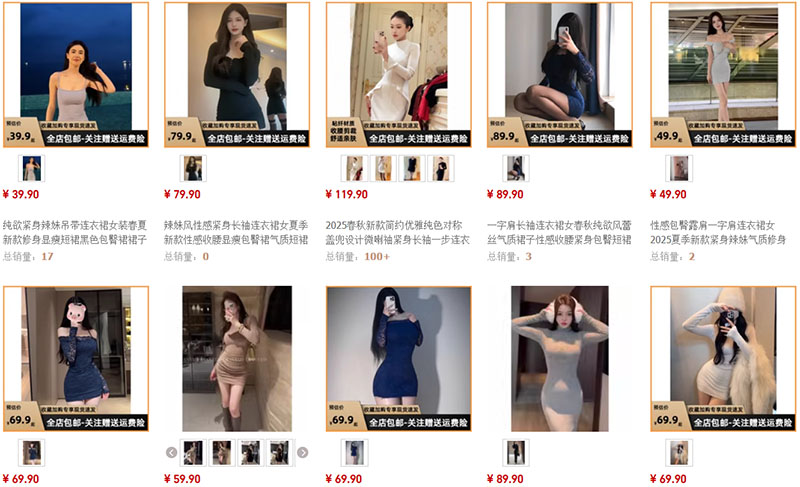This screenshot has width=800, height=487.
Task: Show next color swatches for ¥59.90 dress
Action: point(303,452)
